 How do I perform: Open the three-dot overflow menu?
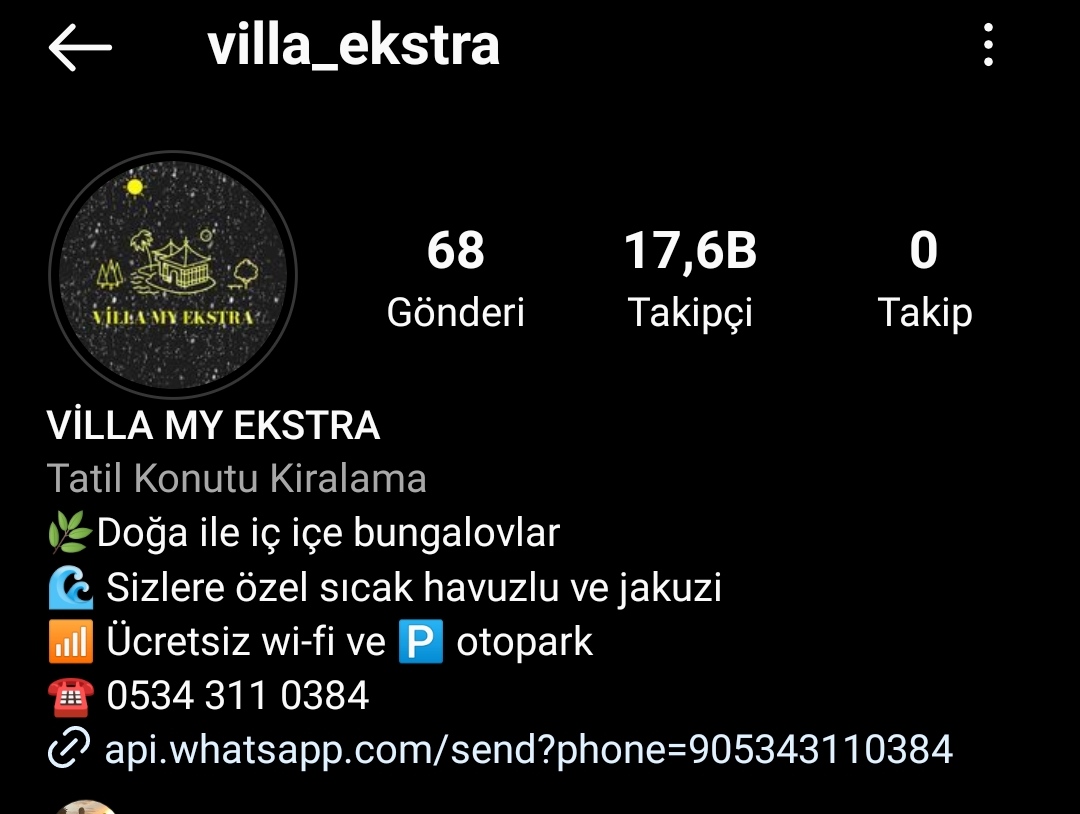tap(988, 46)
